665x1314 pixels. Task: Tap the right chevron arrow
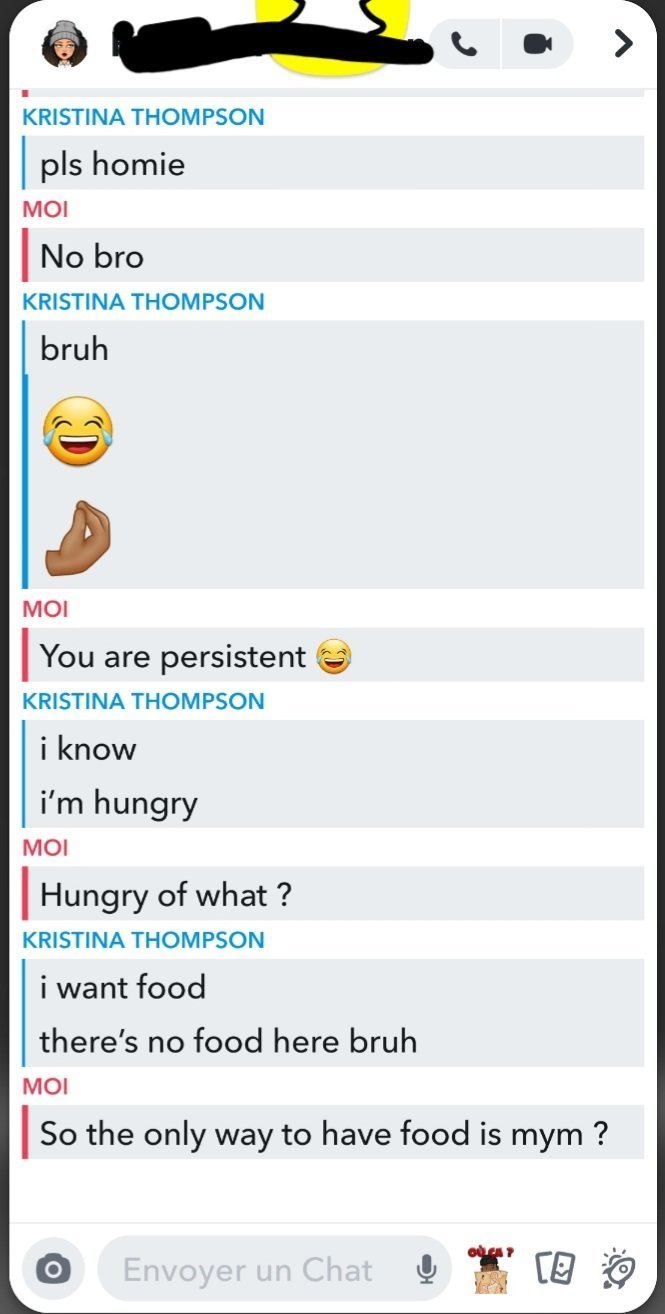point(623,43)
